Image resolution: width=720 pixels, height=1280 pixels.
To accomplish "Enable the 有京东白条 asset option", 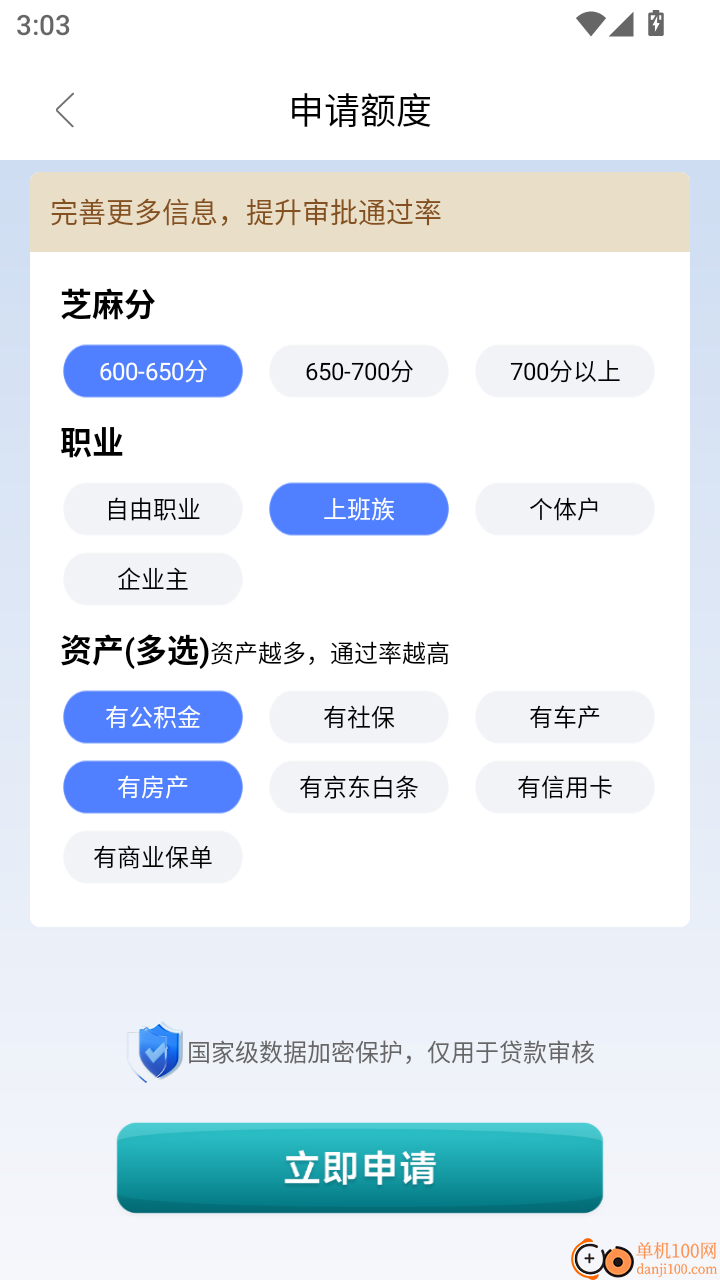I will pos(358,787).
